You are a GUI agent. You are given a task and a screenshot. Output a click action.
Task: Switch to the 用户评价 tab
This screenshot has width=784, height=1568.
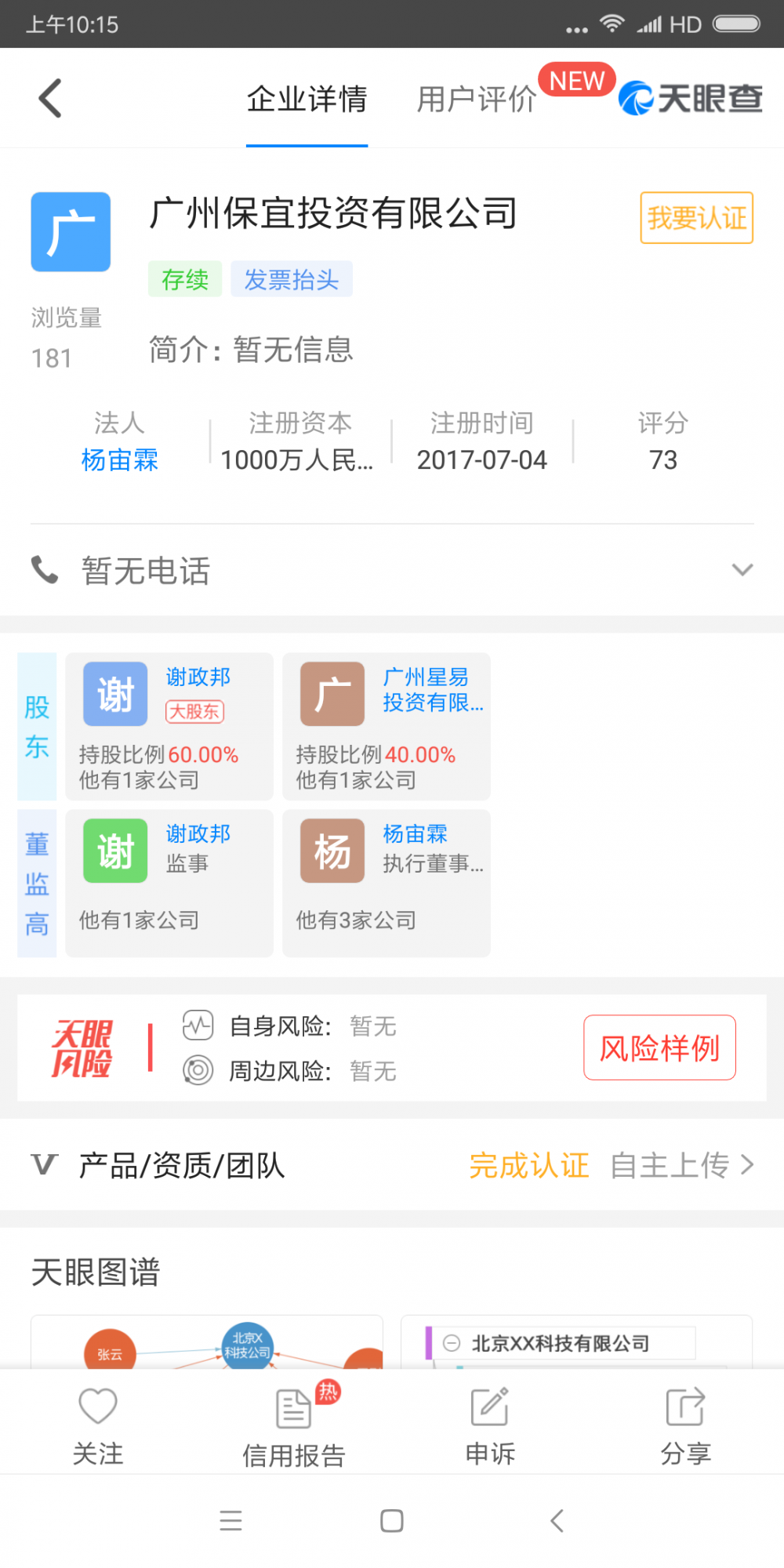tap(476, 100)
